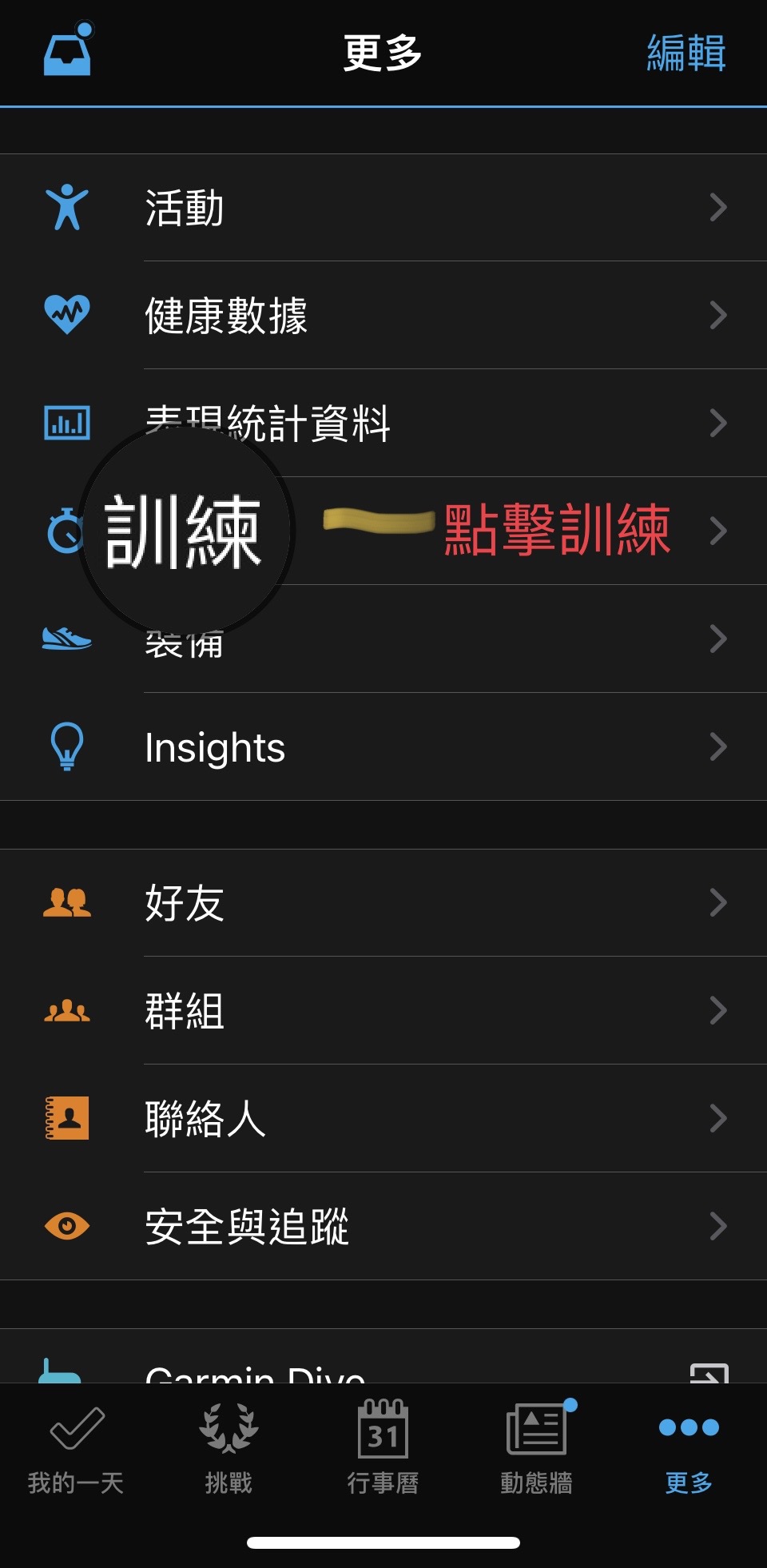This screenshot has width=767, height=1568.
Task: Open 安全與追蹤
Action: (383, 1226)
